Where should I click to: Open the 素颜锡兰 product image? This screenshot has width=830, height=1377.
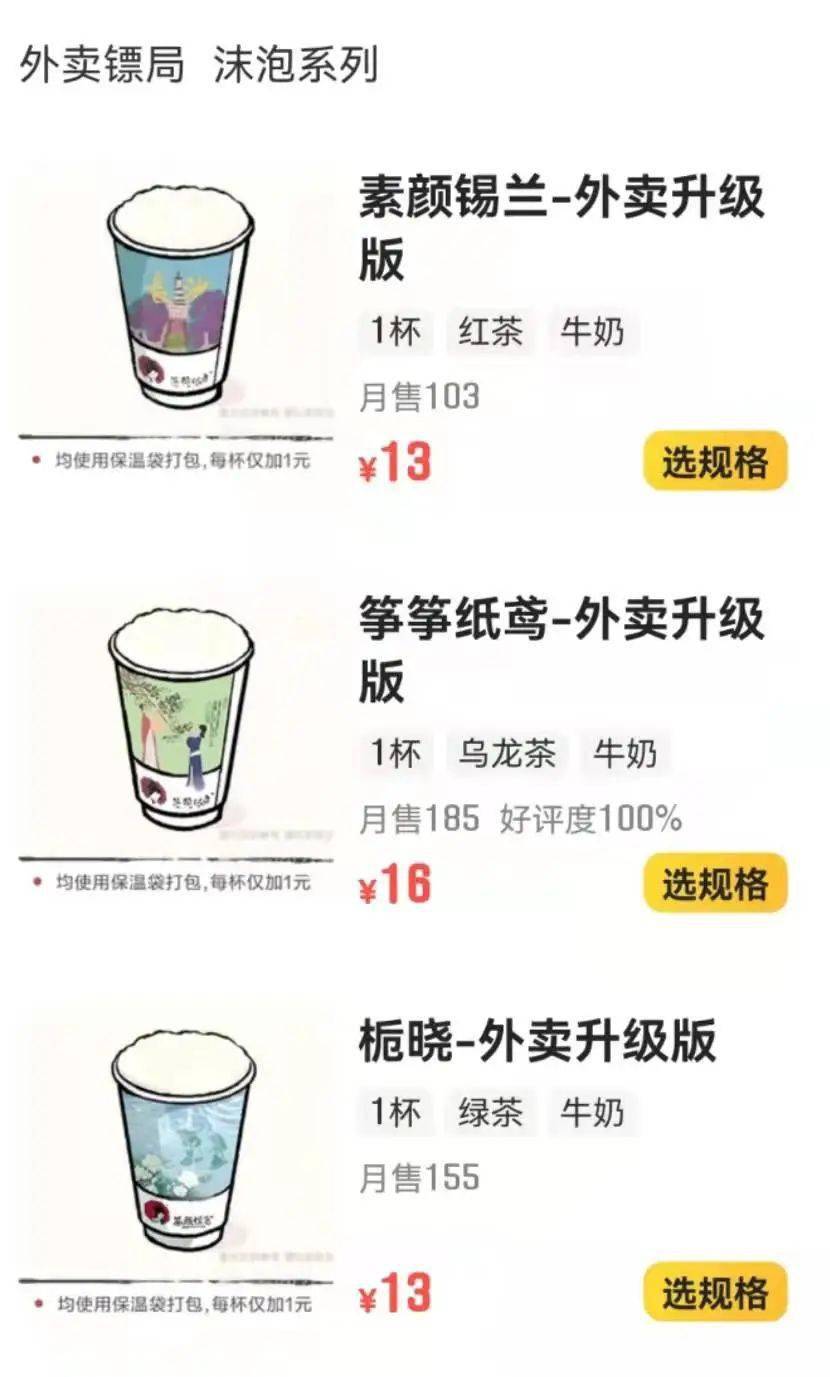(180, 300)
